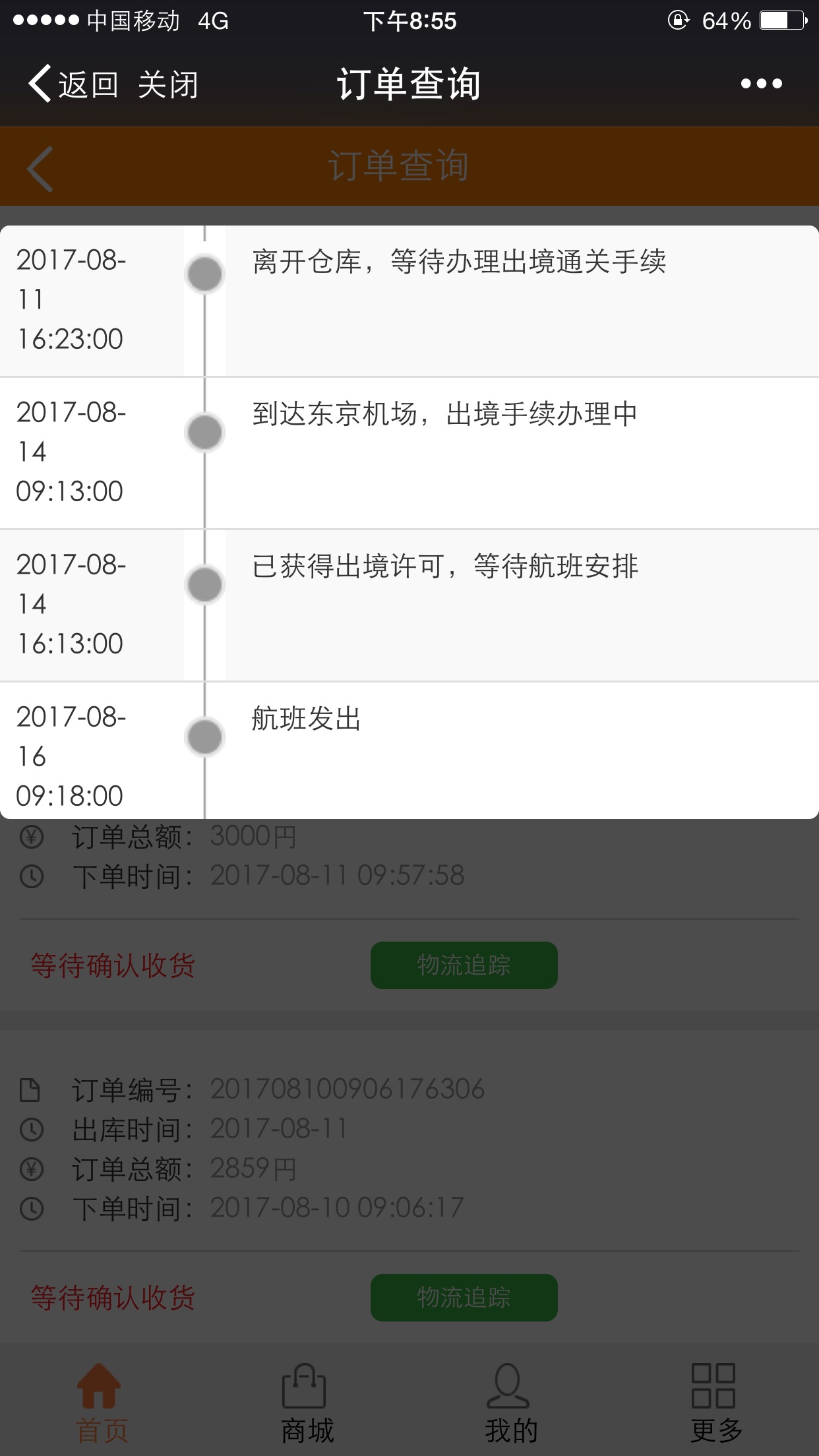
Task: Open 物流追踪 for order 201708100906176306
Action: coord(464,1298)
